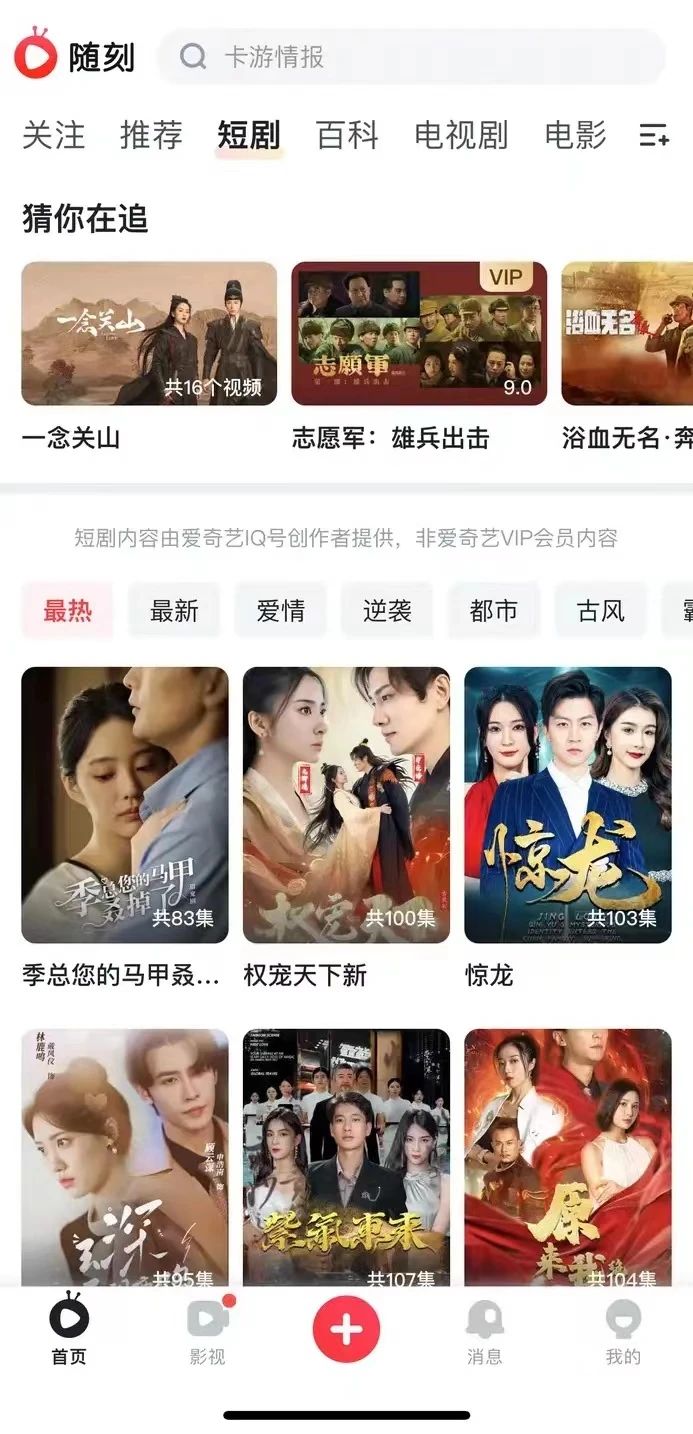693x1434 pixels.
Task: Select the 百科 tab
Action: (347, 135)
